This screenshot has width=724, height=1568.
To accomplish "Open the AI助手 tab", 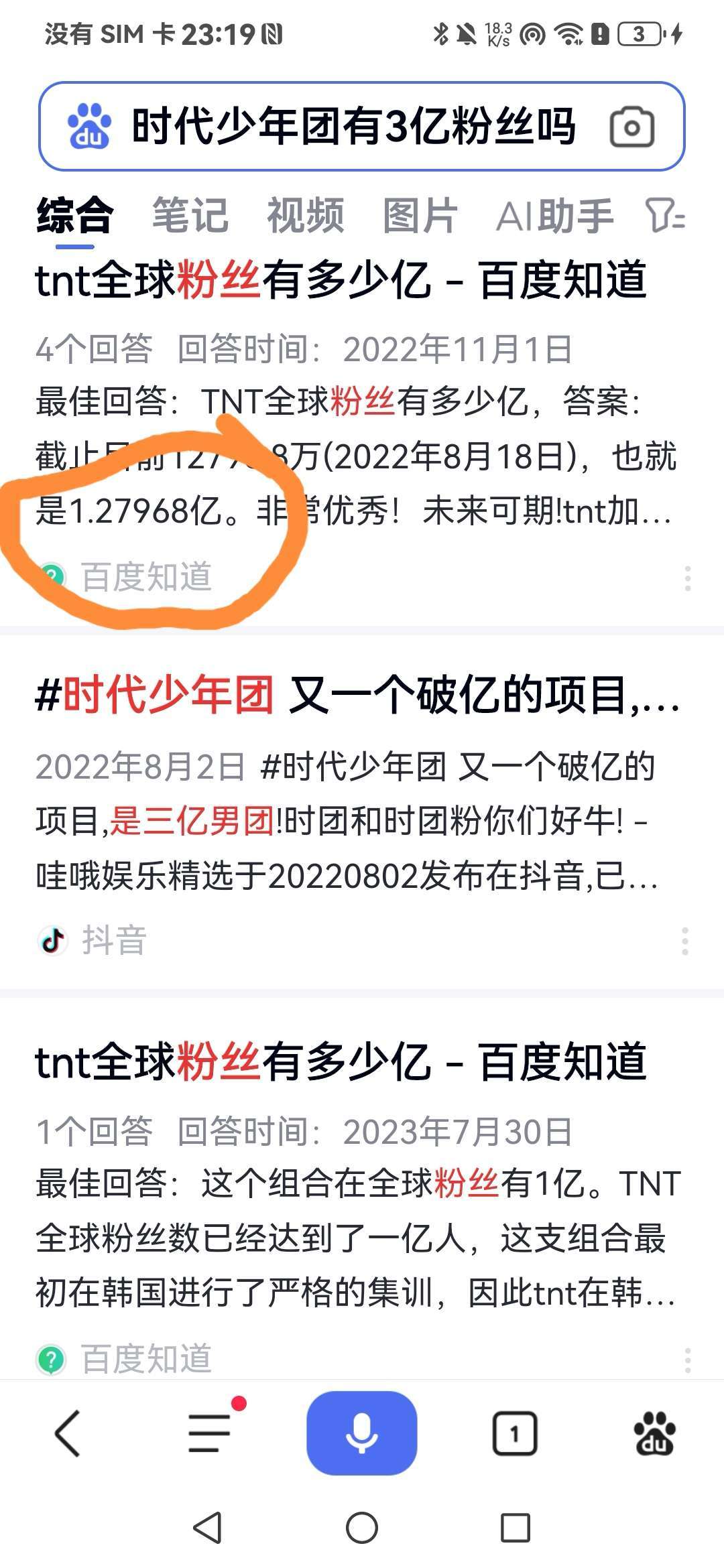I will point(554,216).
